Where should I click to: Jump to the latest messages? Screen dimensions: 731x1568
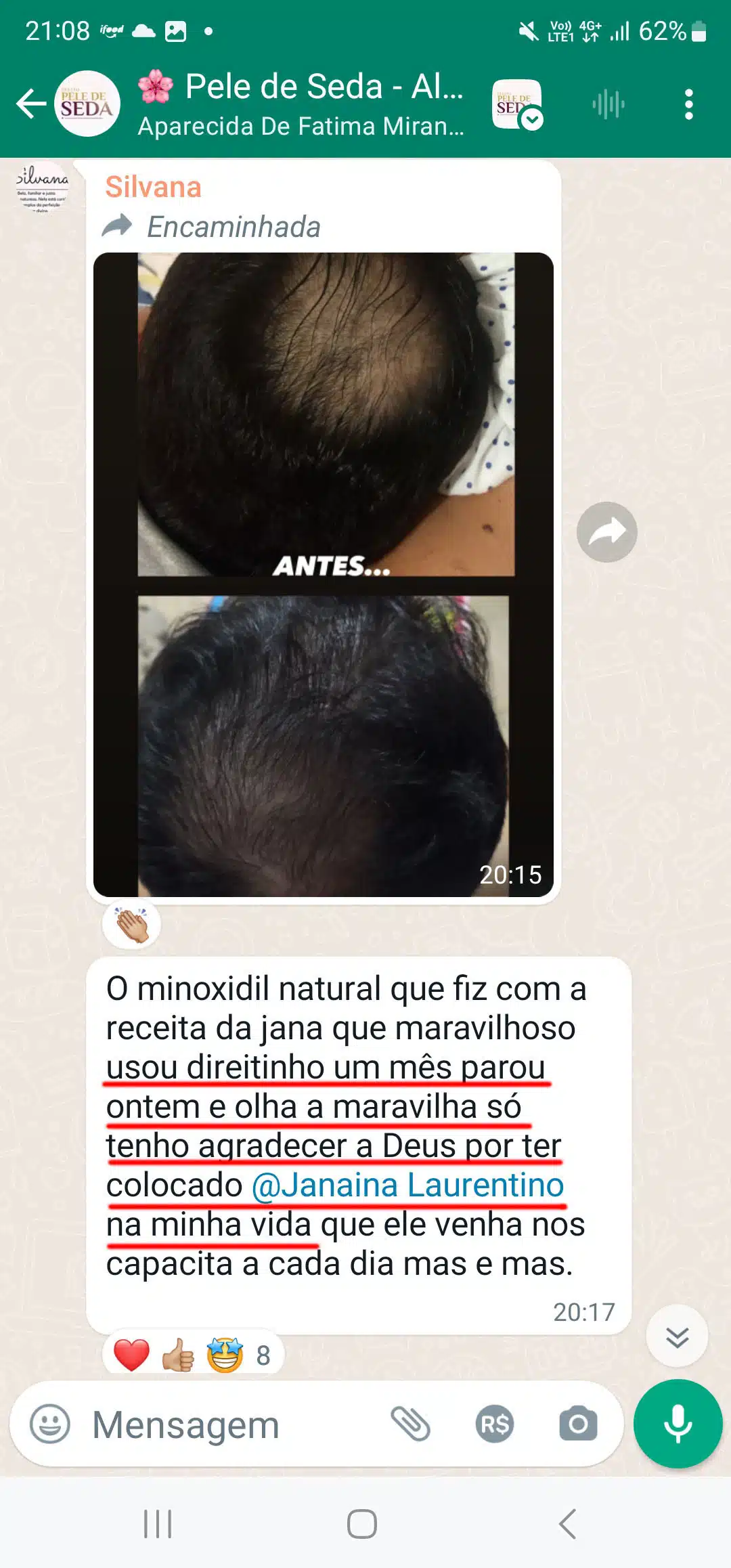677,1336
